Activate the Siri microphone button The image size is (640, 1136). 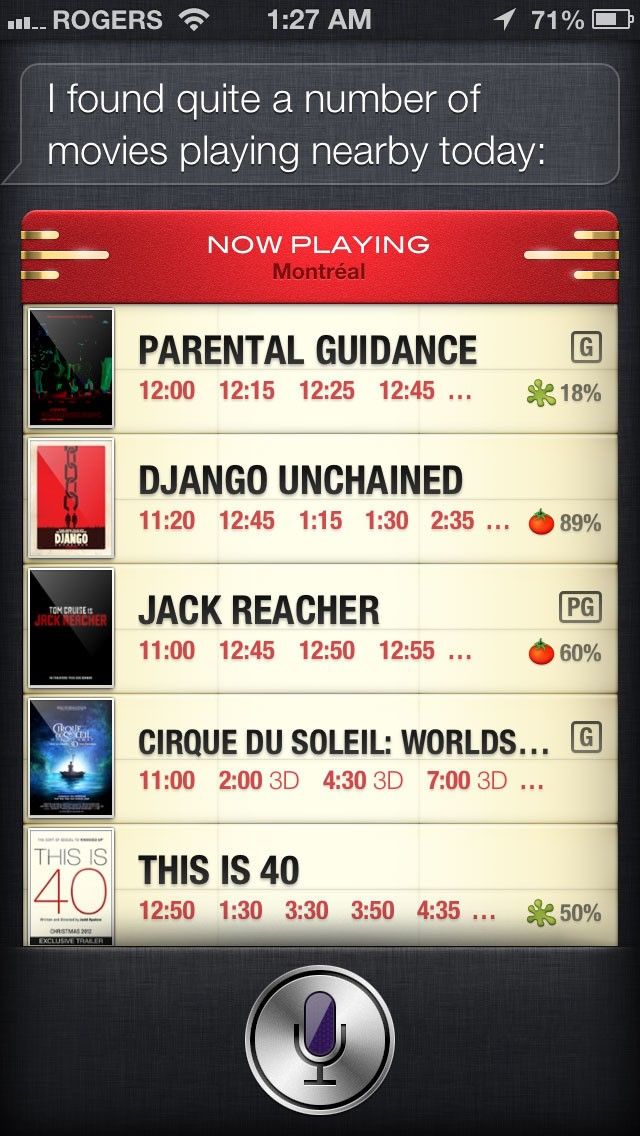pos(320,1040)
